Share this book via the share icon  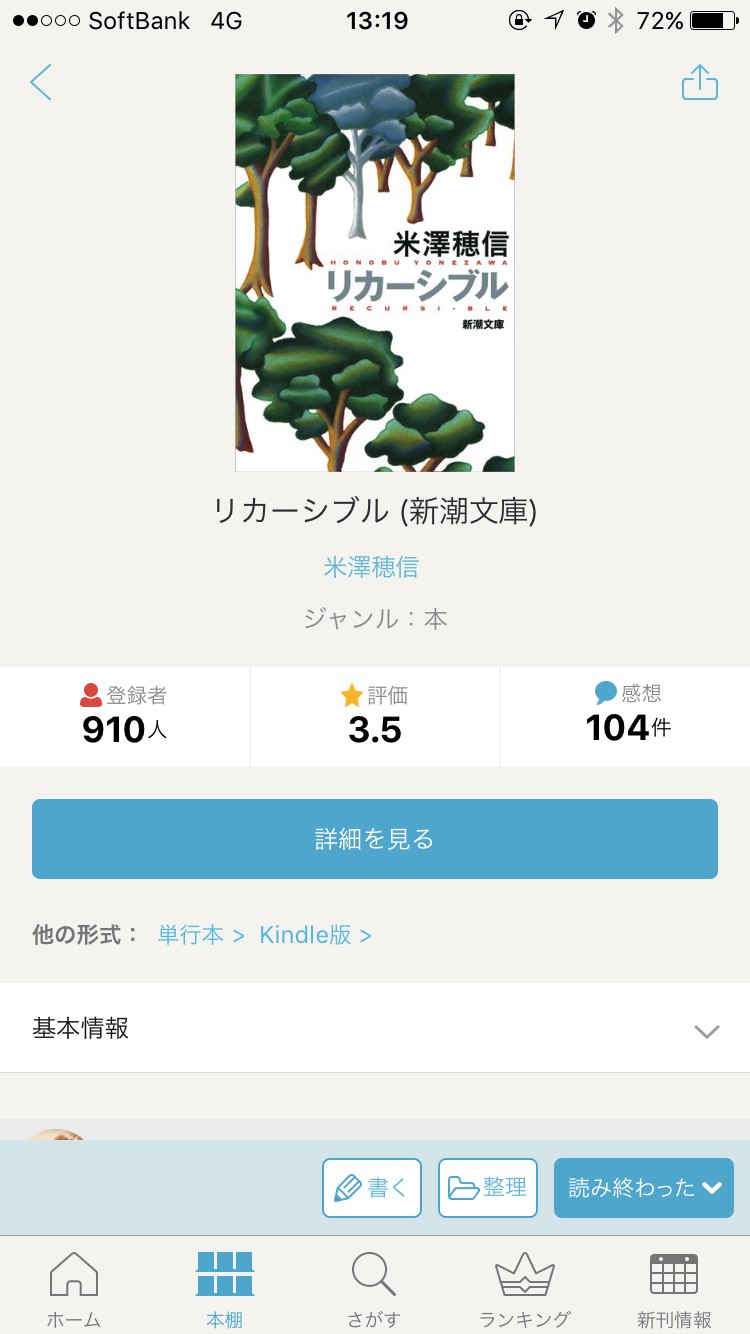tap(700, 82)
